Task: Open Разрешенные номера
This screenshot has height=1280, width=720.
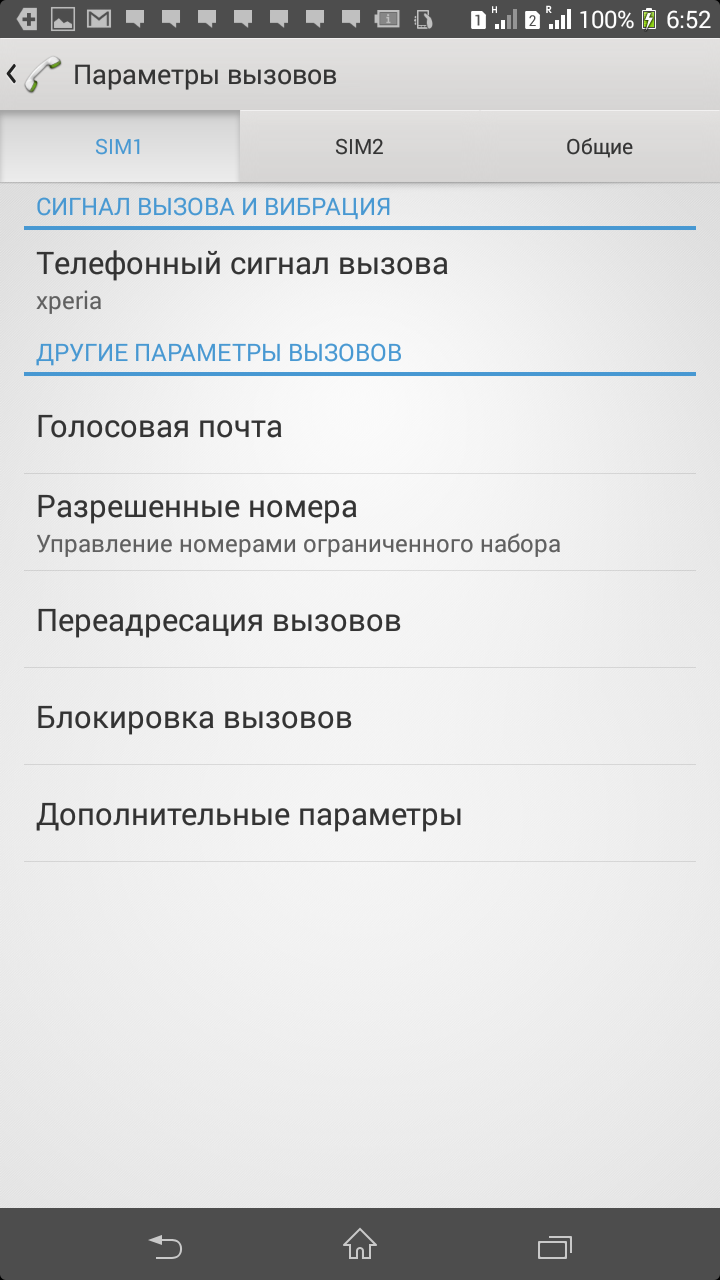Action: 360,523
